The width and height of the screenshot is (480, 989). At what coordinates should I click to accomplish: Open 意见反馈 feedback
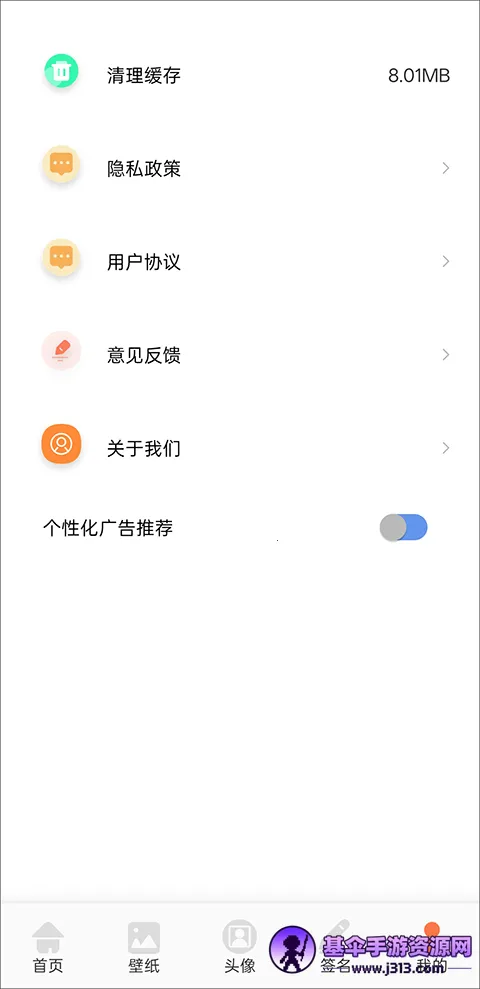(x=240, y=355)
